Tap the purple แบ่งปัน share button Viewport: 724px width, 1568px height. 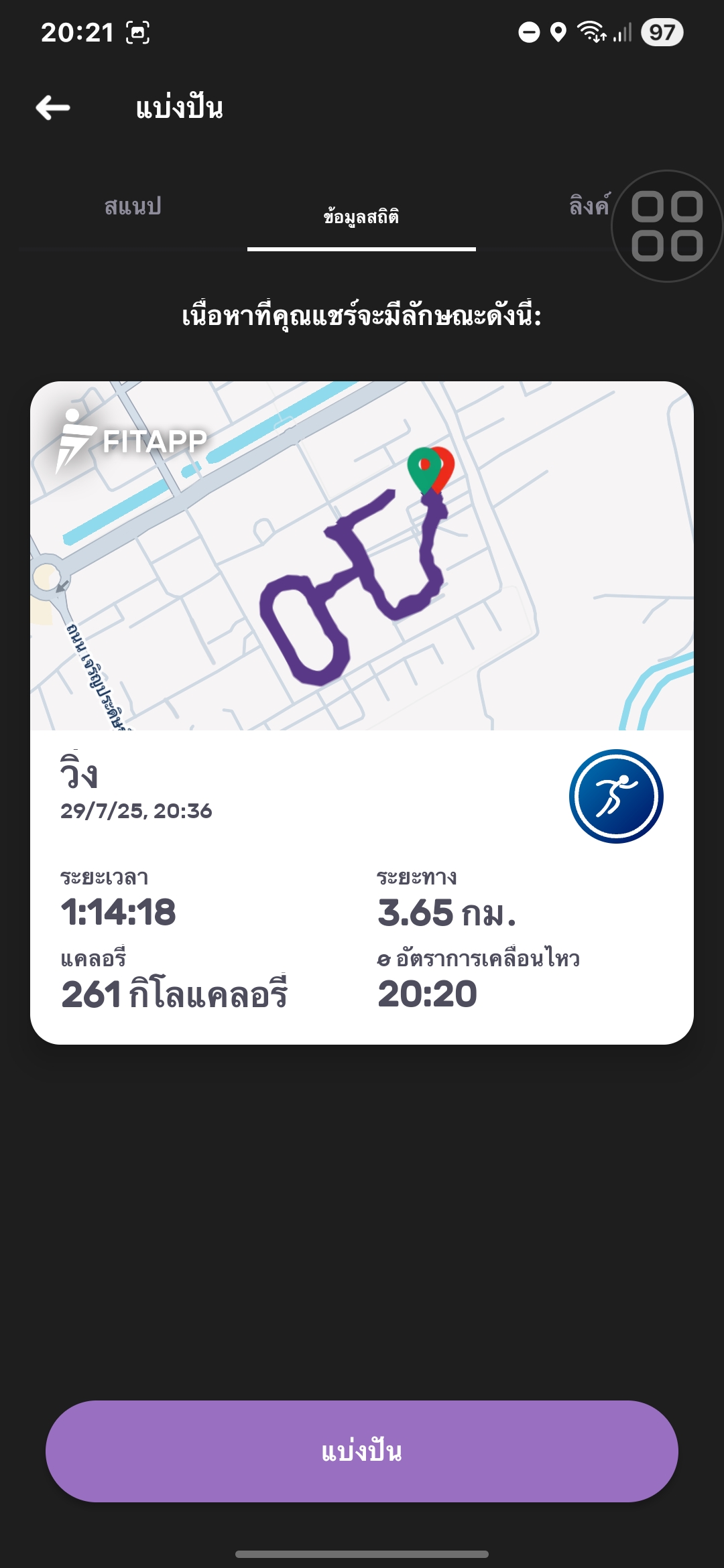362,1451
